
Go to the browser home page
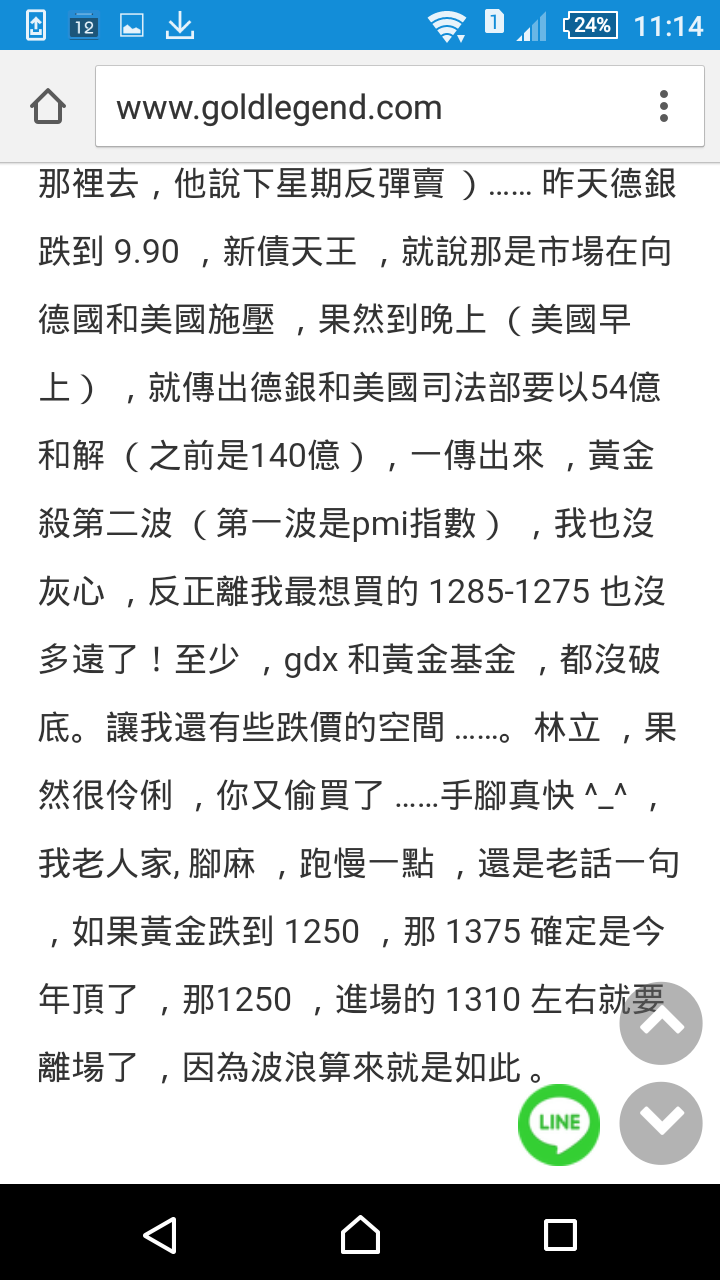tap(48, 107)
